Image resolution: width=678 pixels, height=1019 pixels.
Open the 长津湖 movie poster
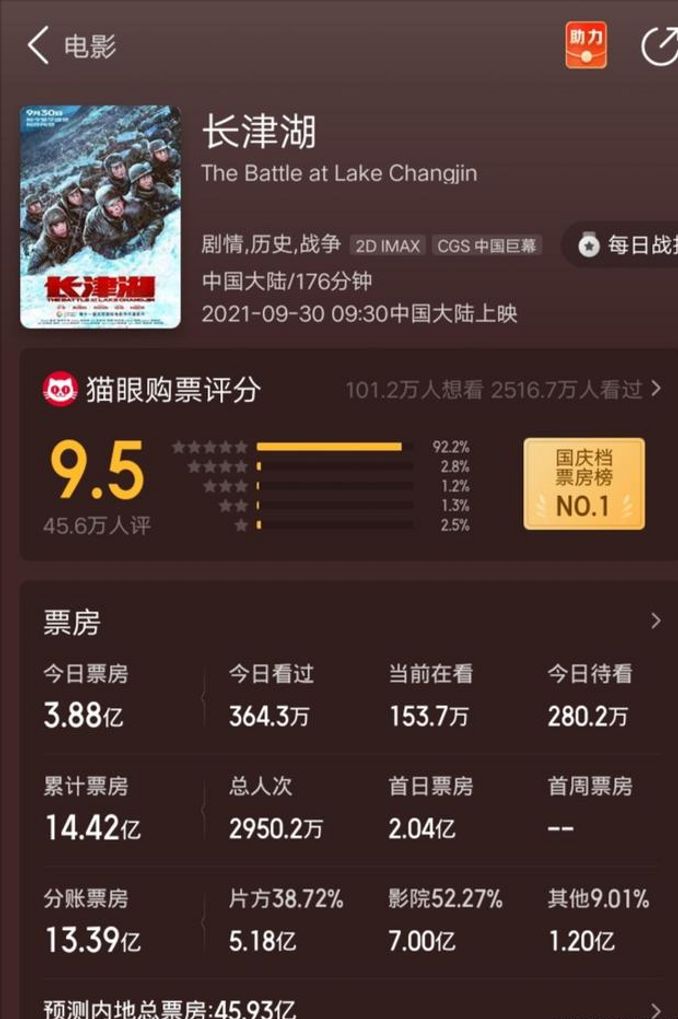coord(100,217)
